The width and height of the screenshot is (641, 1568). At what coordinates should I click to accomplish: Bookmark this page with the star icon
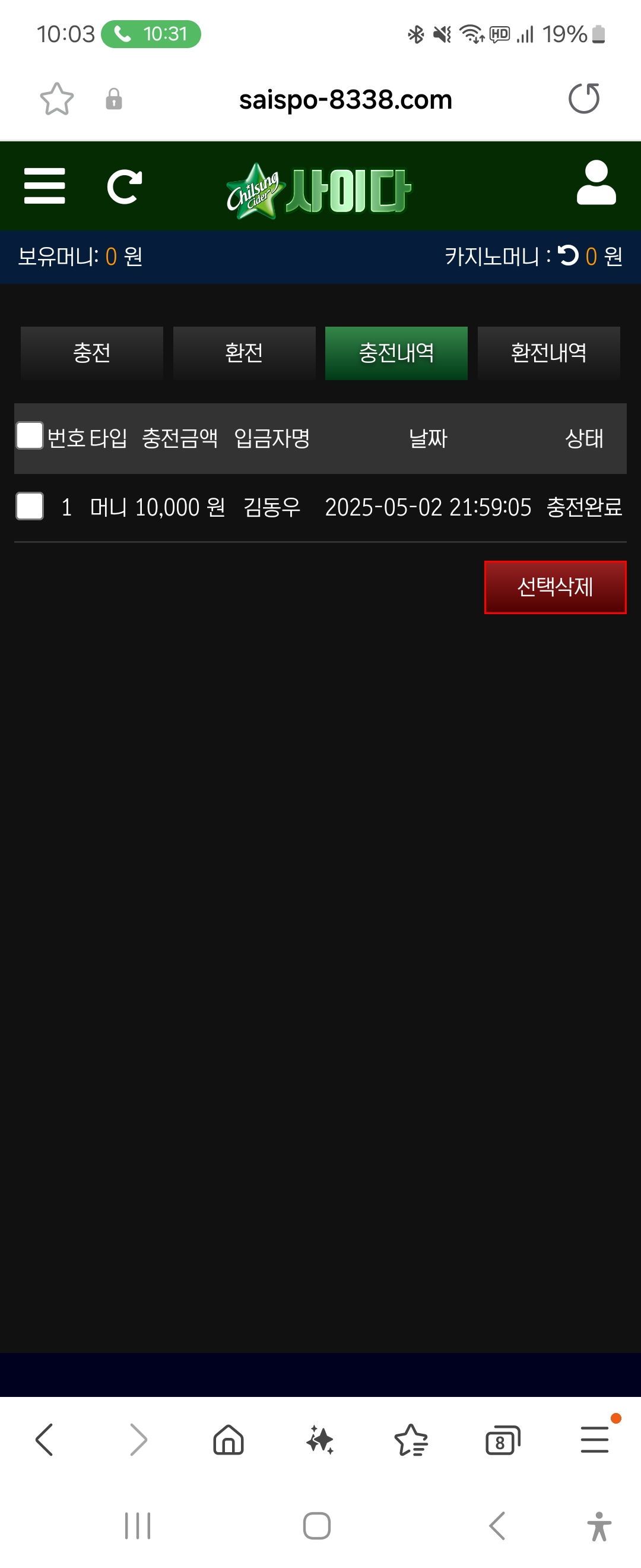tap(56, 99)
